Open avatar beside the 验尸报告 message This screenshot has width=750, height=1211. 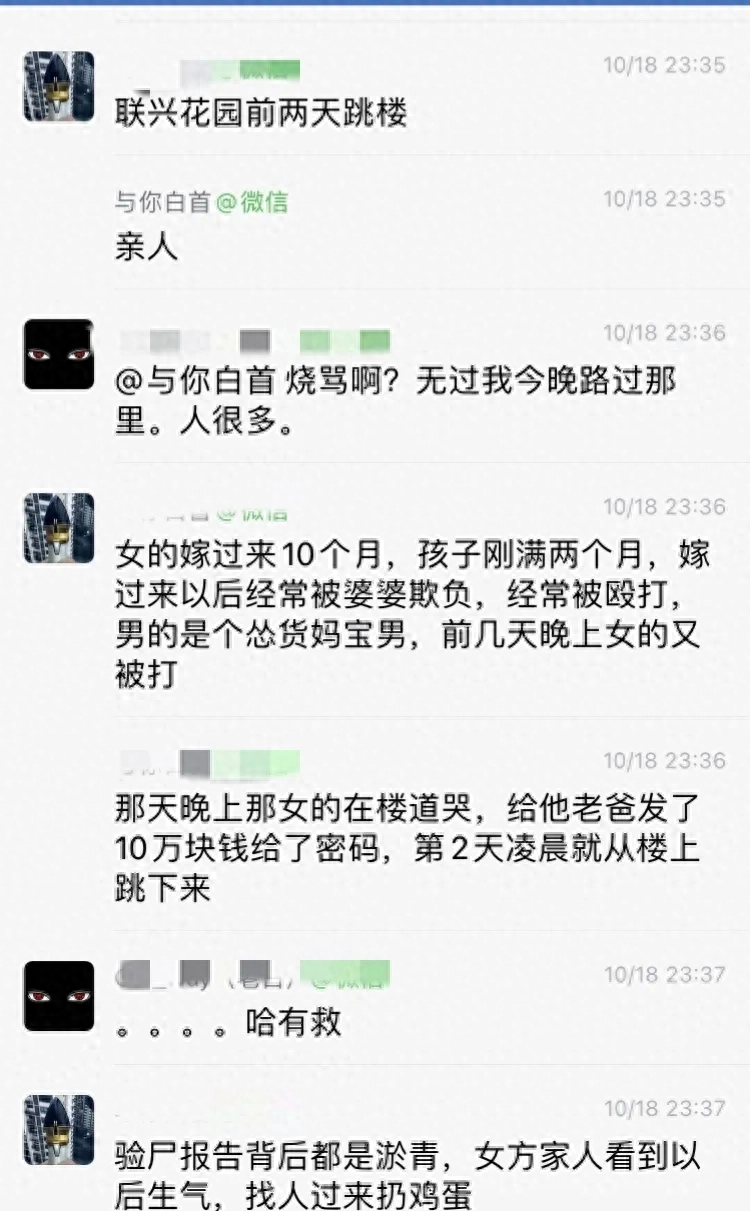tap(59, 1130)
